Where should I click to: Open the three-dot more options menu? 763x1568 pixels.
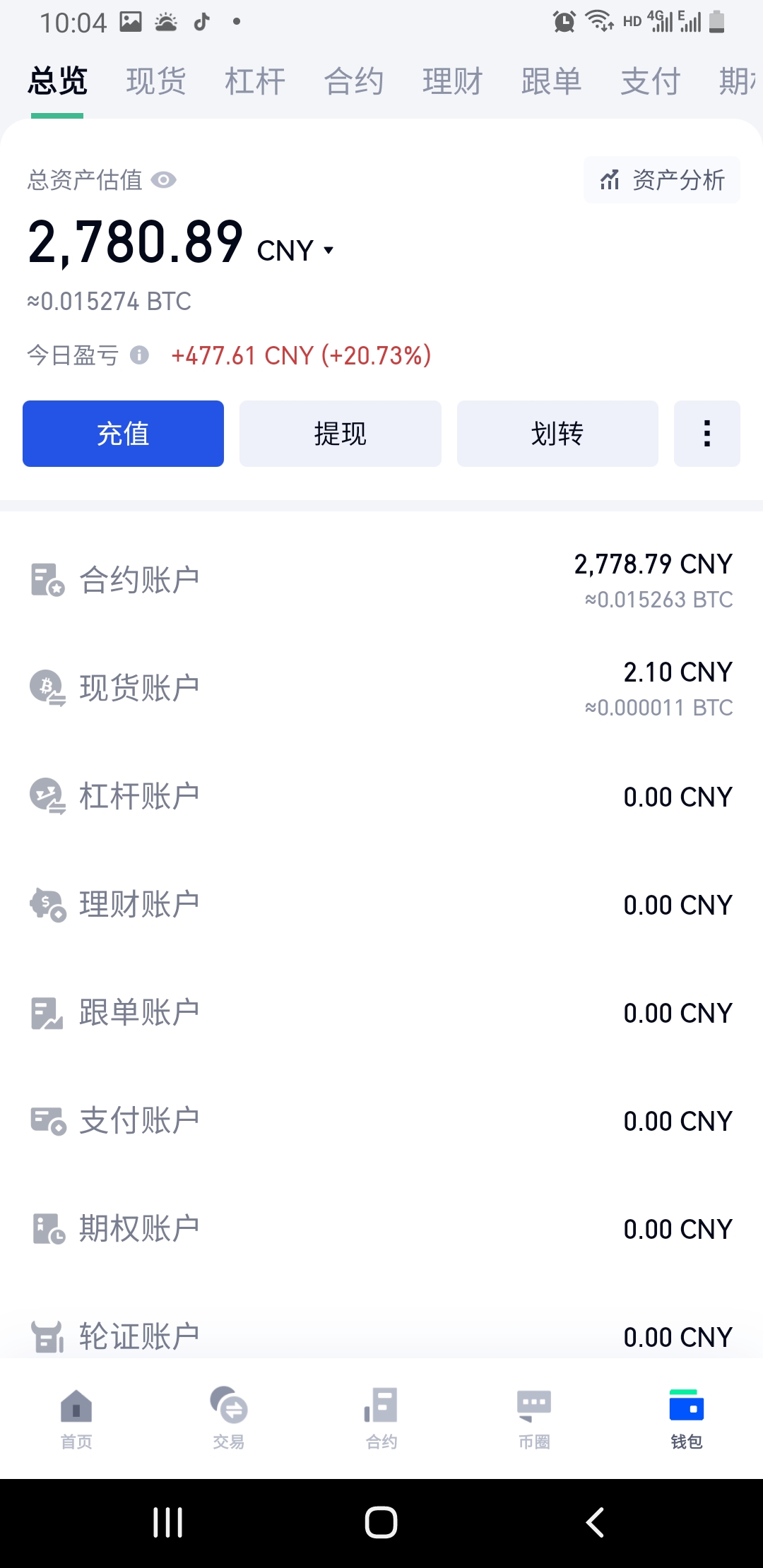pyautogui.click(x=707, y=434)
